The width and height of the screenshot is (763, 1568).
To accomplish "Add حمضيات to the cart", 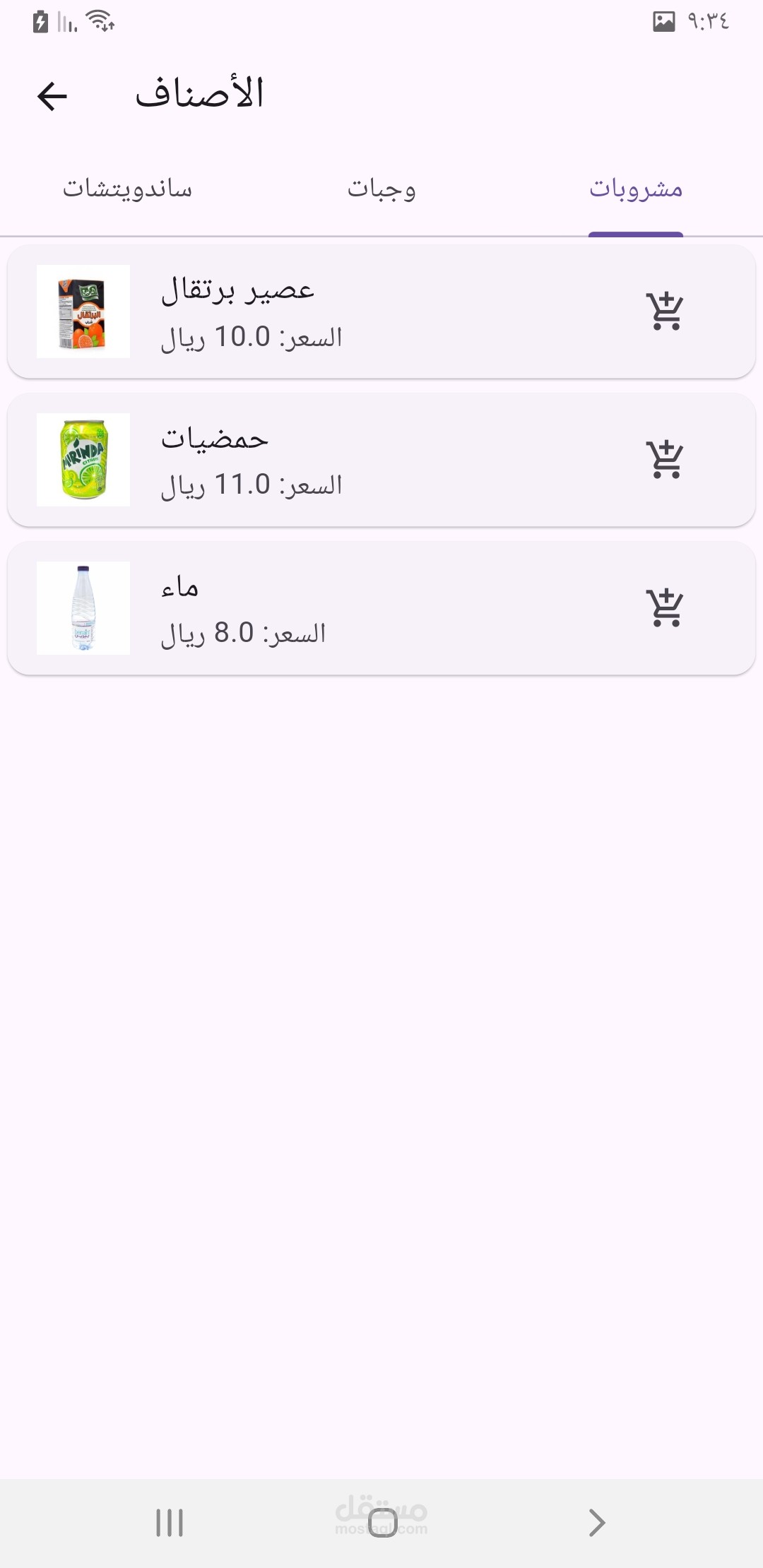I will (665, 460).
